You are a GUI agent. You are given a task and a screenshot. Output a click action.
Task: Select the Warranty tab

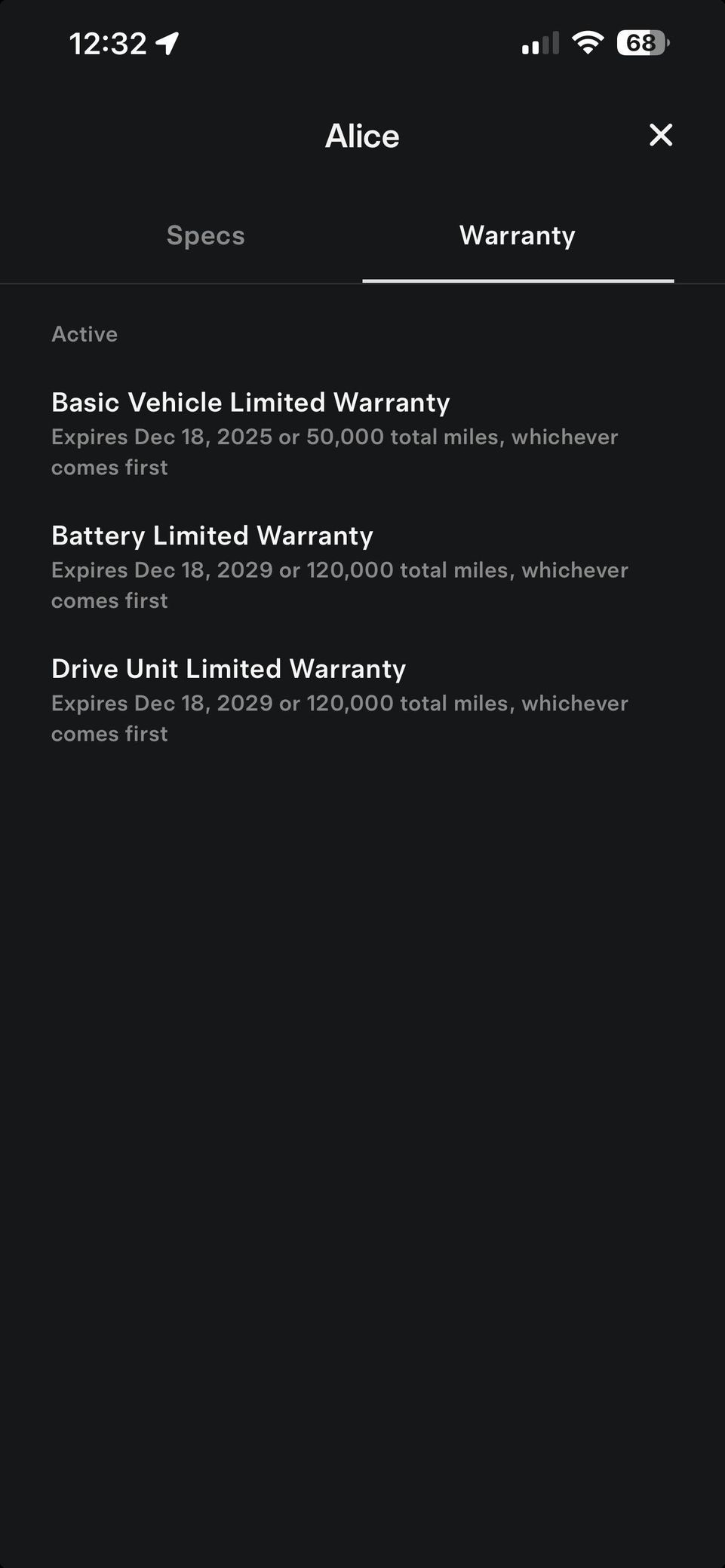pos(518,236)
